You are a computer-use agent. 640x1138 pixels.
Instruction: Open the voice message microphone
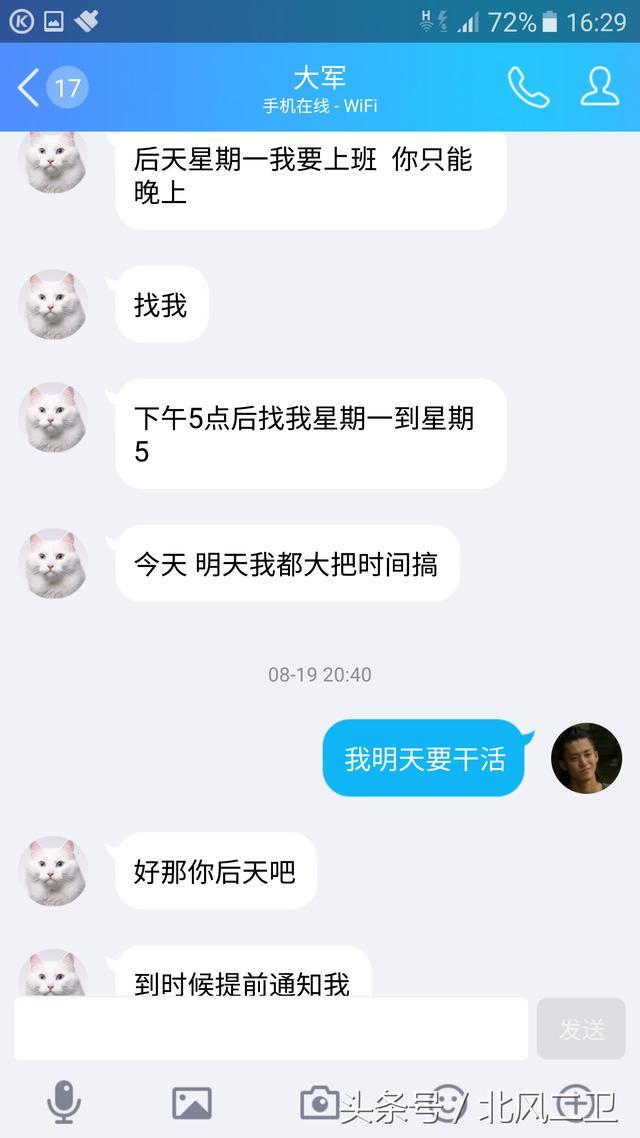tap(64, 1102)
